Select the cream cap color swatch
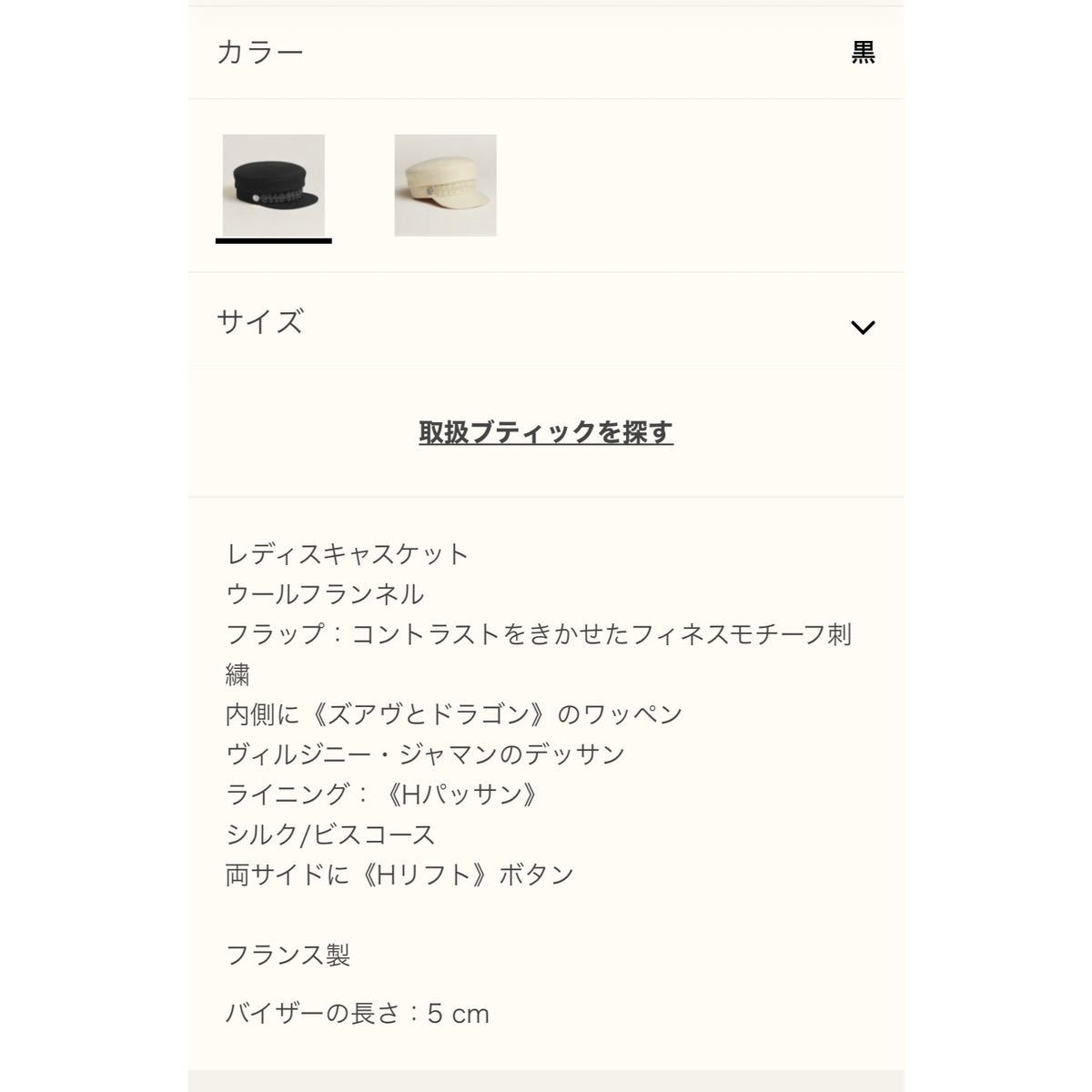The width and height of the screenshot is (1092, 1092). (x=445, y=185)
